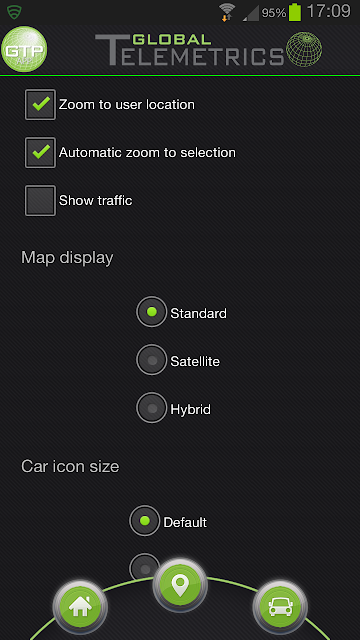Switch map display to Hybrid

pos(151,408)
